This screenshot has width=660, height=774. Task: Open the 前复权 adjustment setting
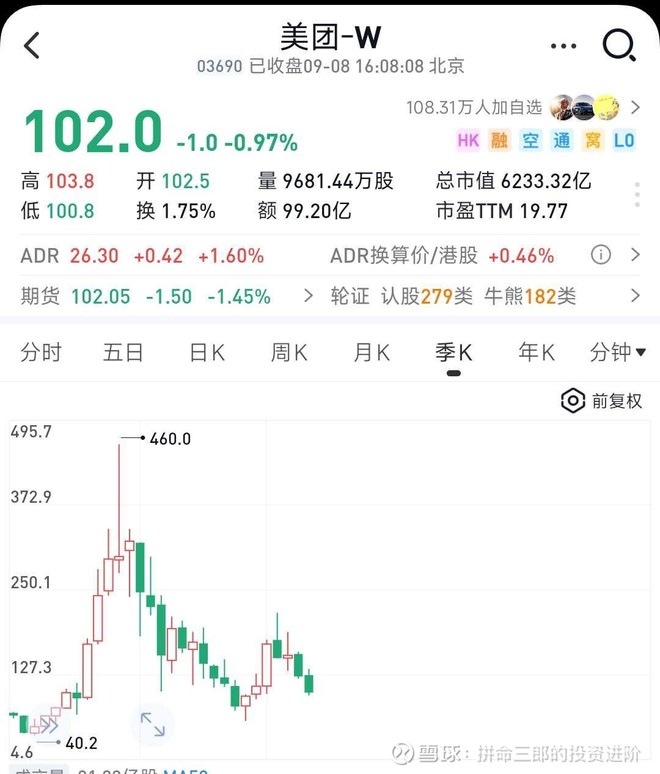click(x=602, y=401)
